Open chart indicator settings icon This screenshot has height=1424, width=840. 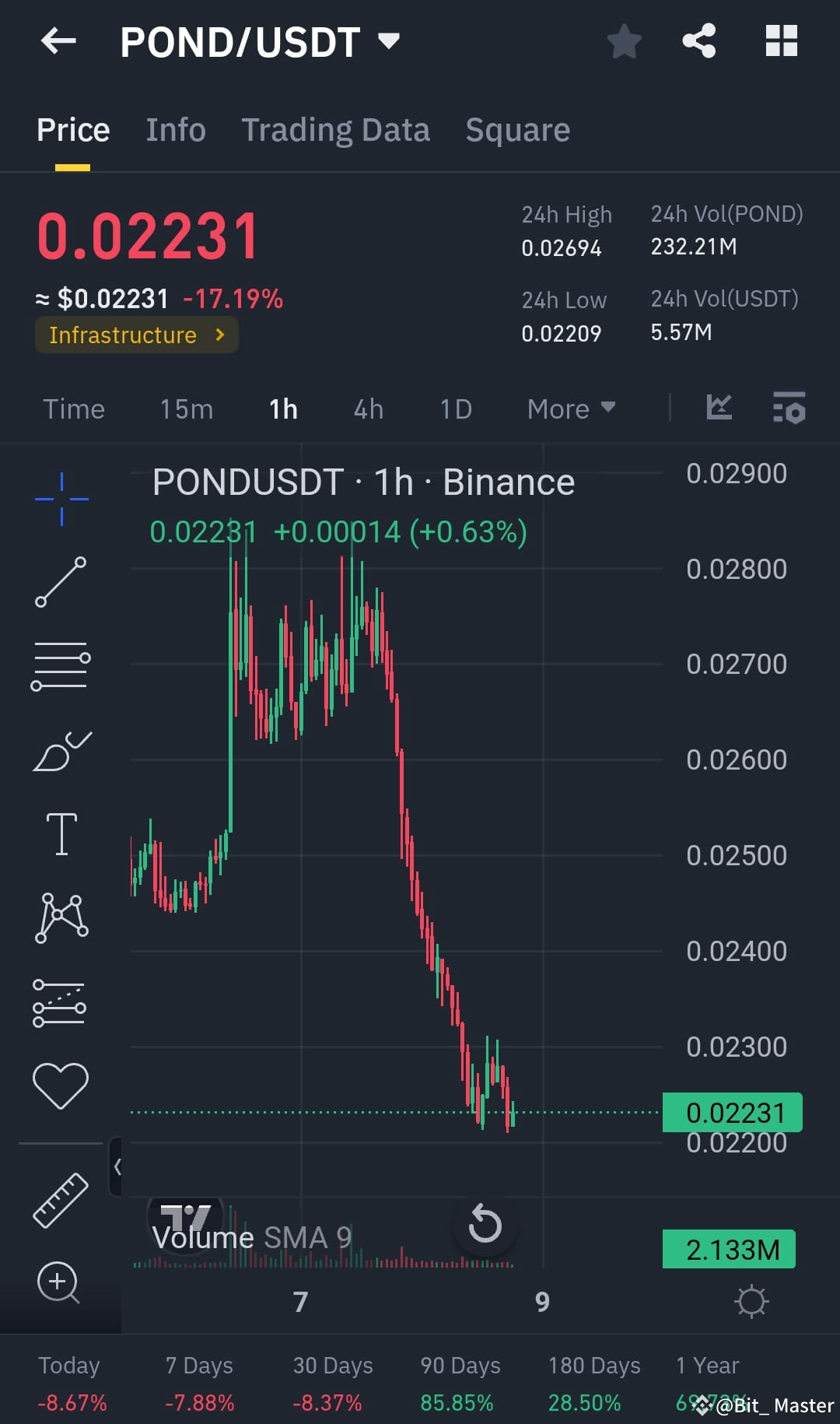click(x=789, y=409)
